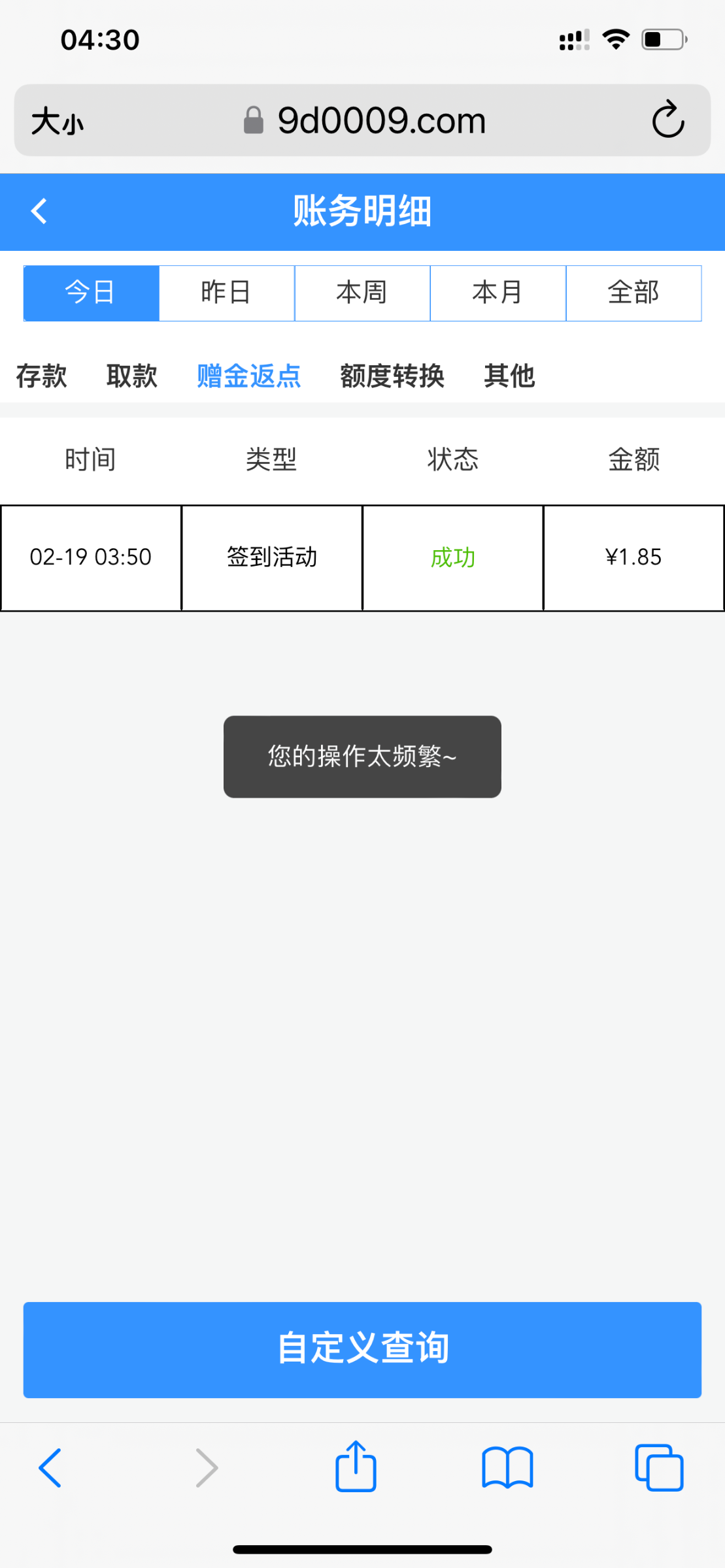Choose the 额度转换 category
Viewport: 725px width, 1568px height.
(392, 376)
